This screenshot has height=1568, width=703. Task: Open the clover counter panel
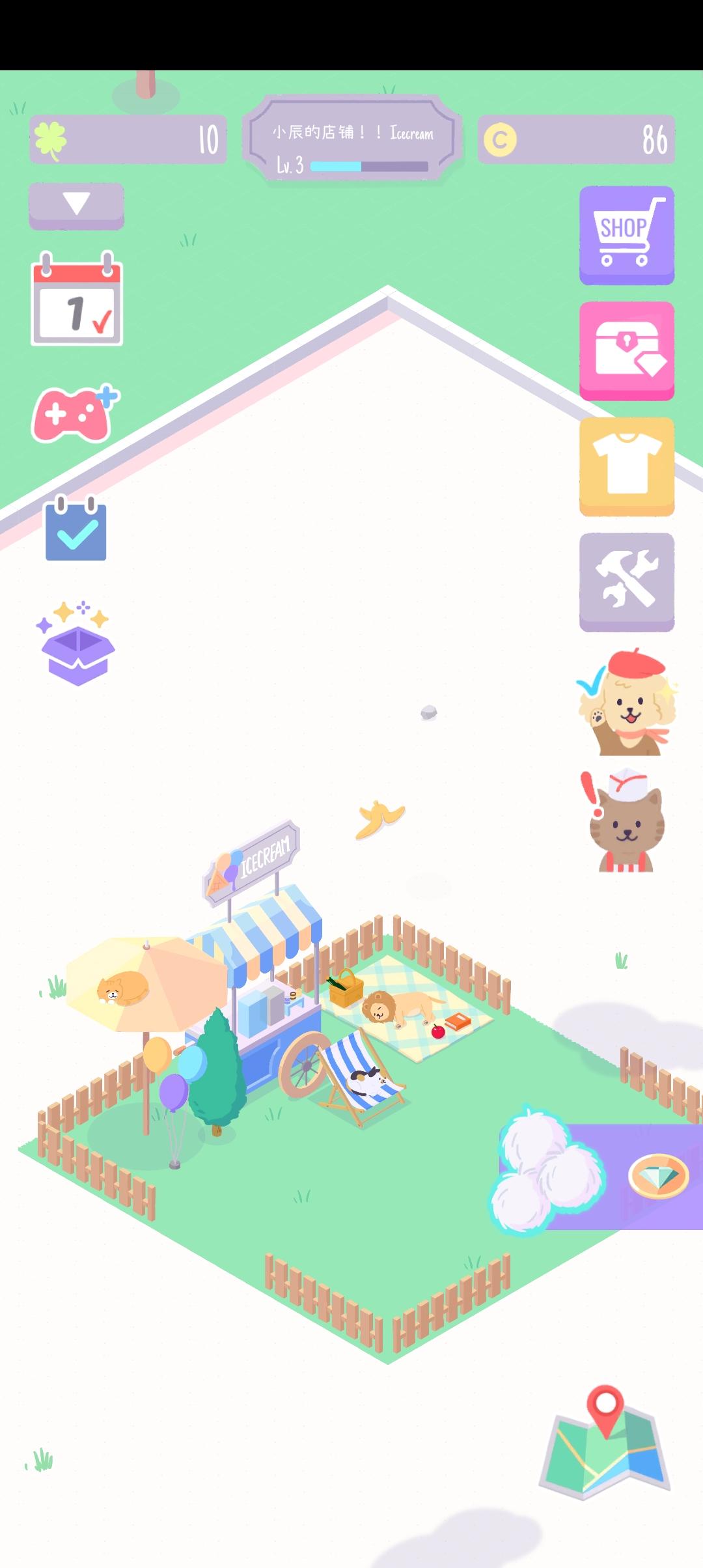click(x=128, y=139)
